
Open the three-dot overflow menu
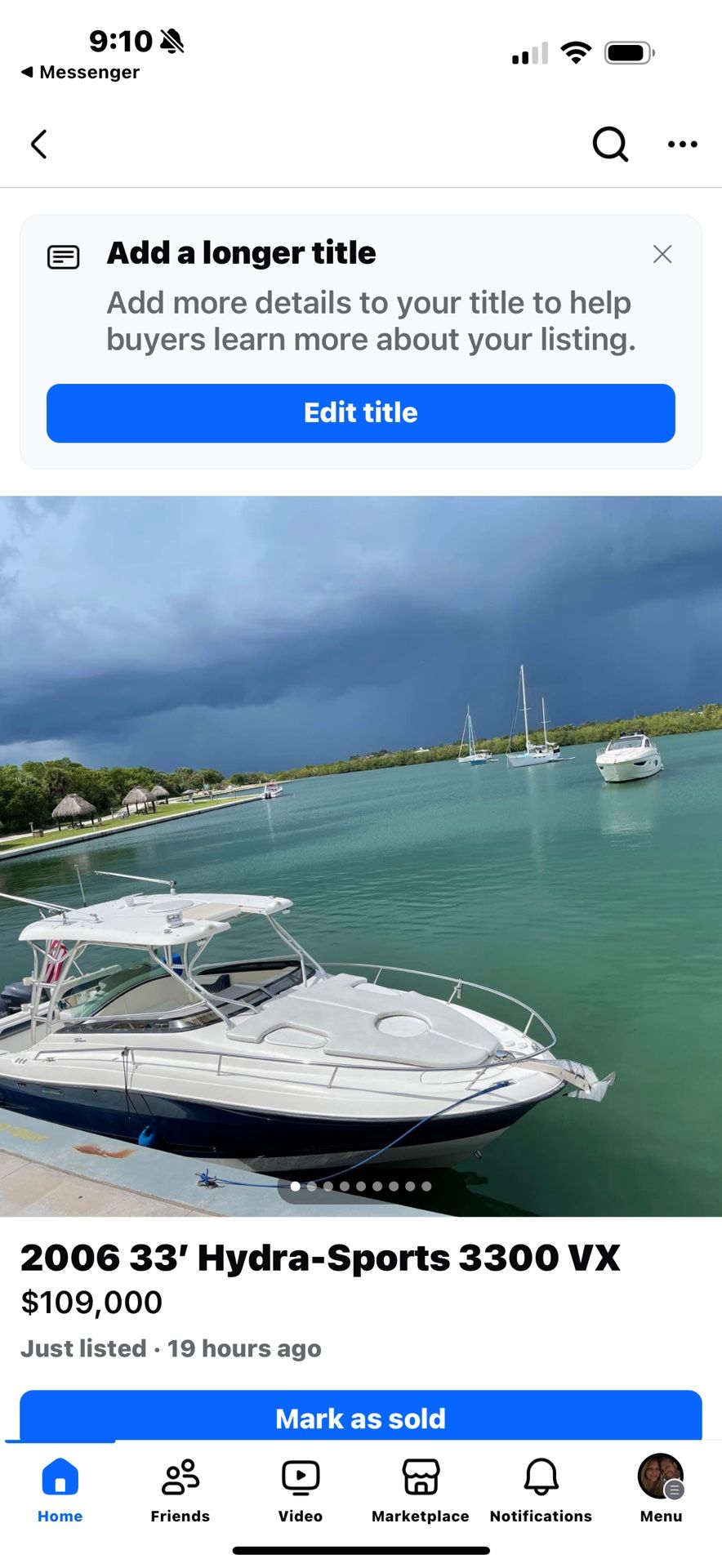click(682, 145)
